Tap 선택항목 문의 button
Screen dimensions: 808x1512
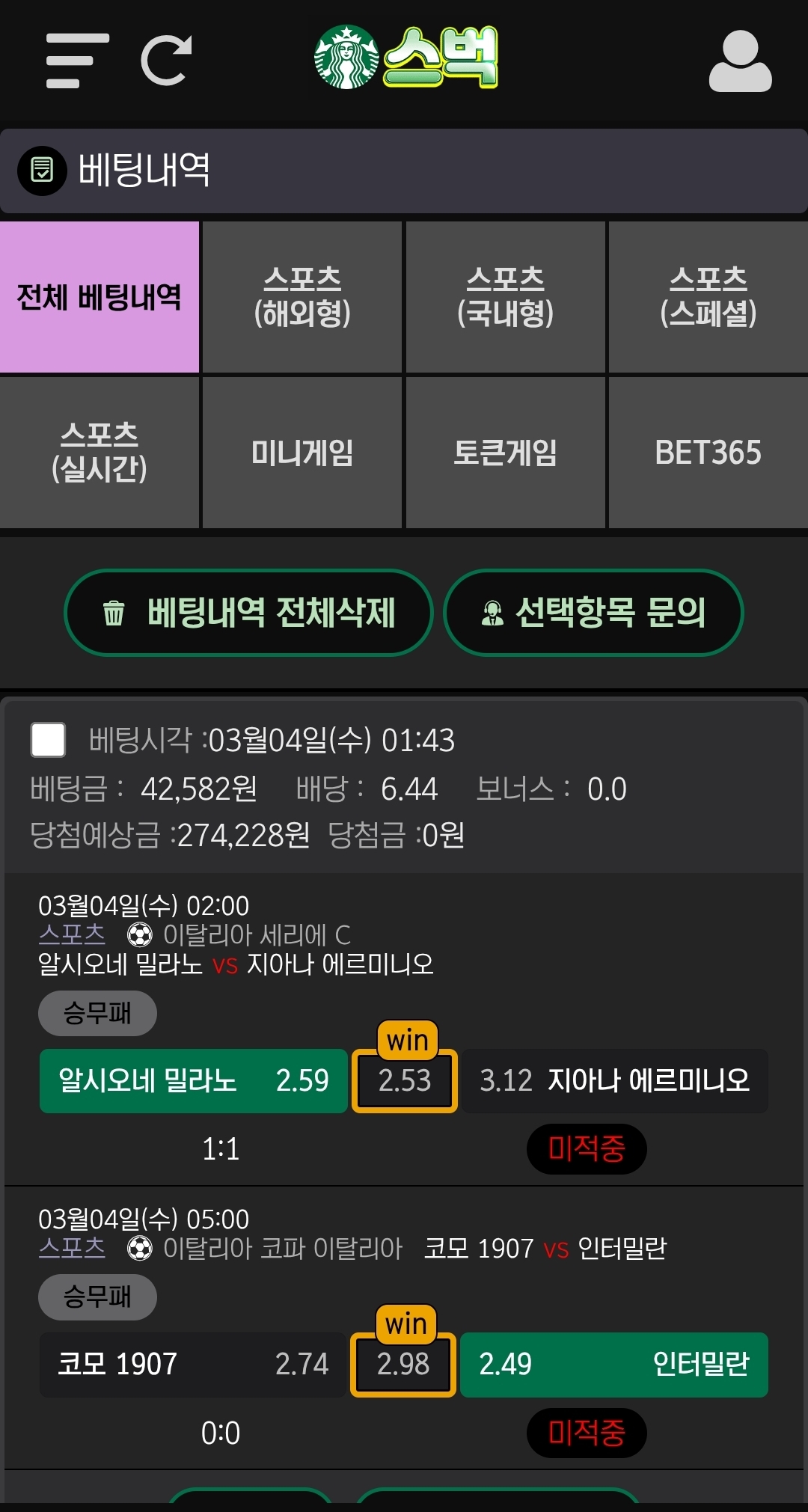click(x=593, y=613)
